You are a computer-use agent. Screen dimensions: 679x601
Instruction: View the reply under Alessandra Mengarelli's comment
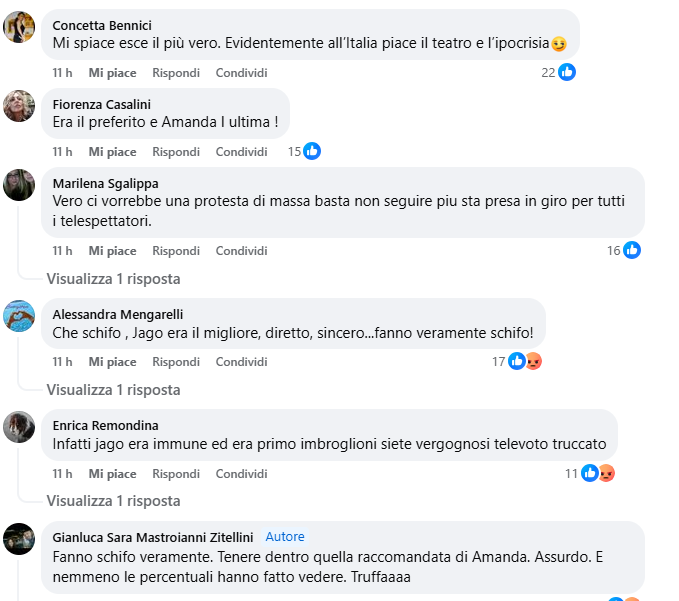point(113,390)
